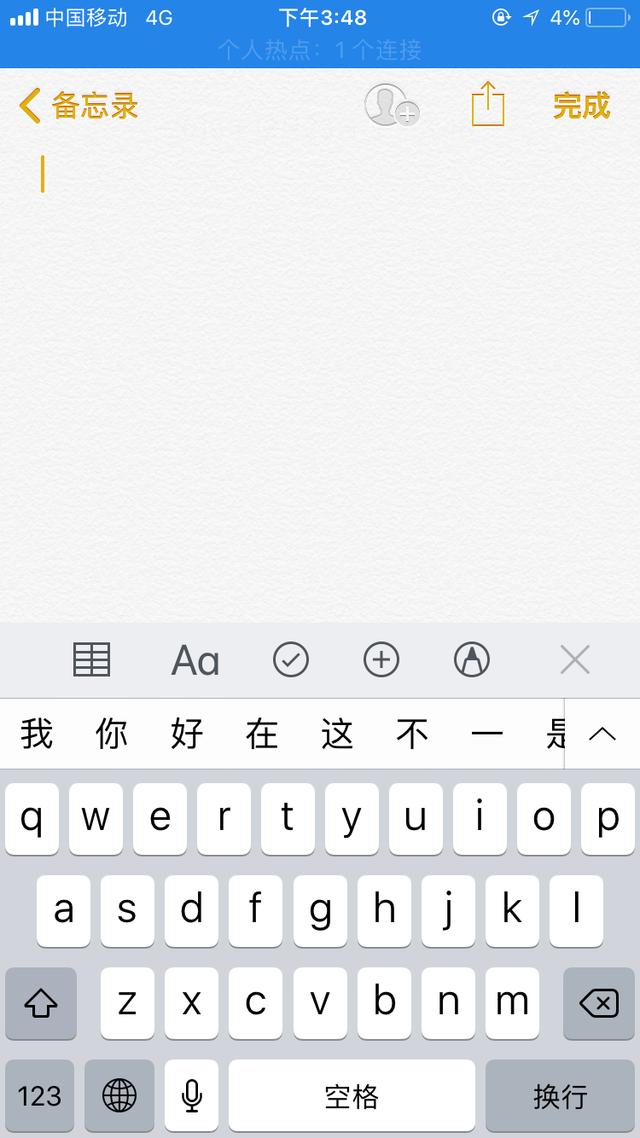Add people to this note
Viewport: 640px width, 1138px height.
tap(390, 105)
